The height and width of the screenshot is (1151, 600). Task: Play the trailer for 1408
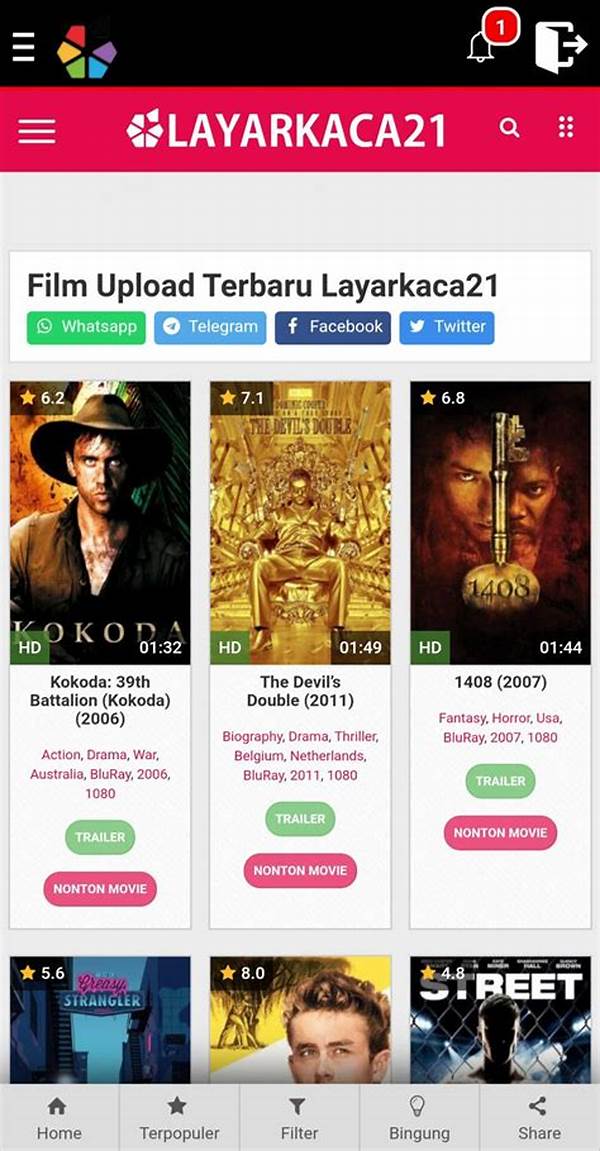[x=500, y=781]
